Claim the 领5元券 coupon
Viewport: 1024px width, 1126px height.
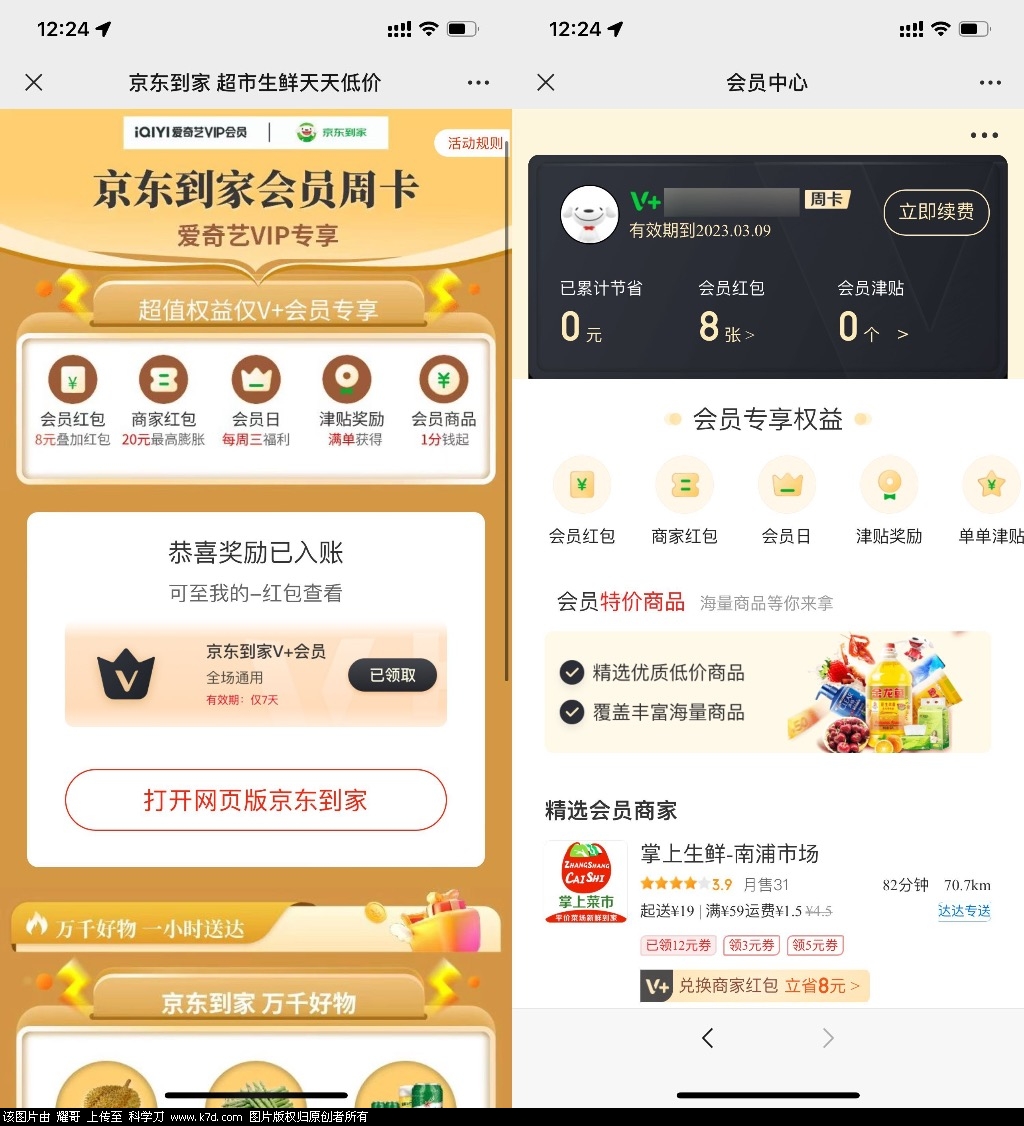pos(816,945)
